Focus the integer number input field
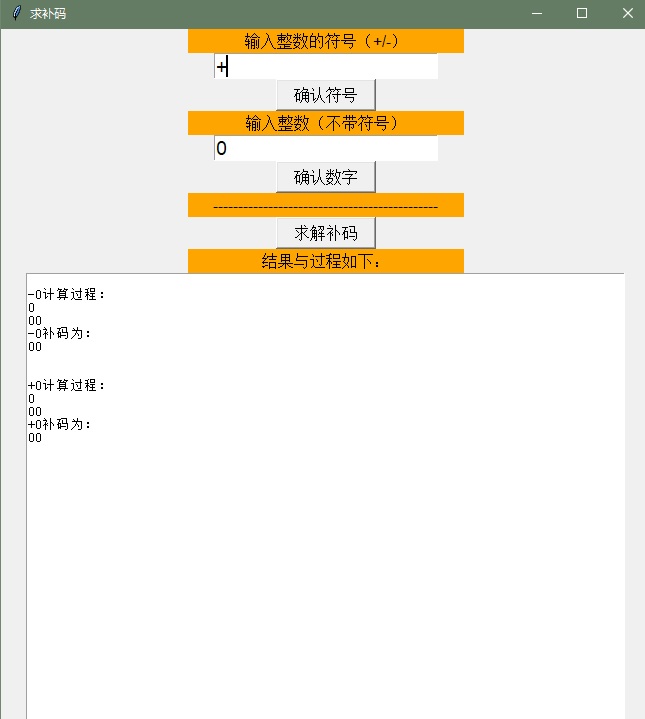Viewport: 645px width, 719px height. tap(326, 149)
